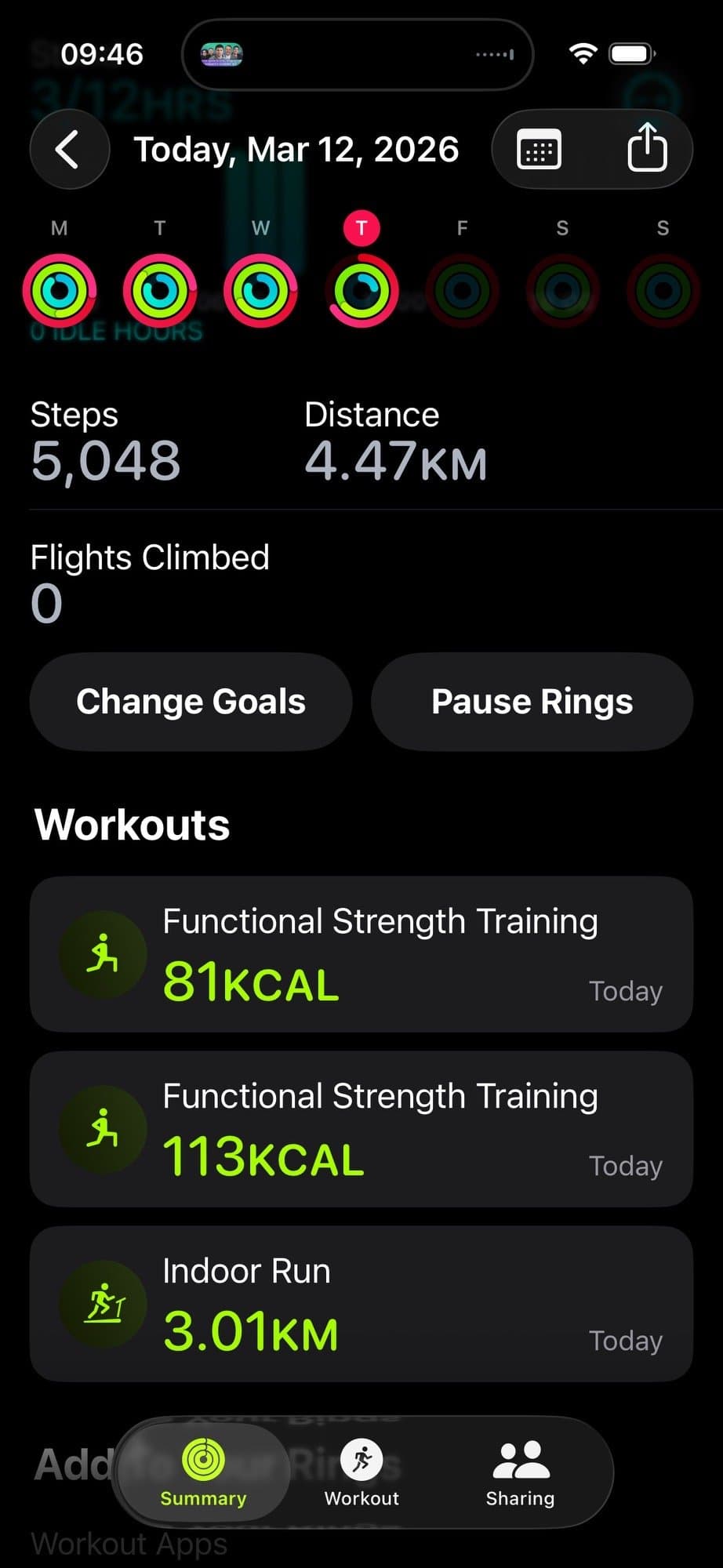Image resolution: width=723 pixels, height=1568 pixels.
Task: Open the calendar view
Action: click(x=539, y=149)
